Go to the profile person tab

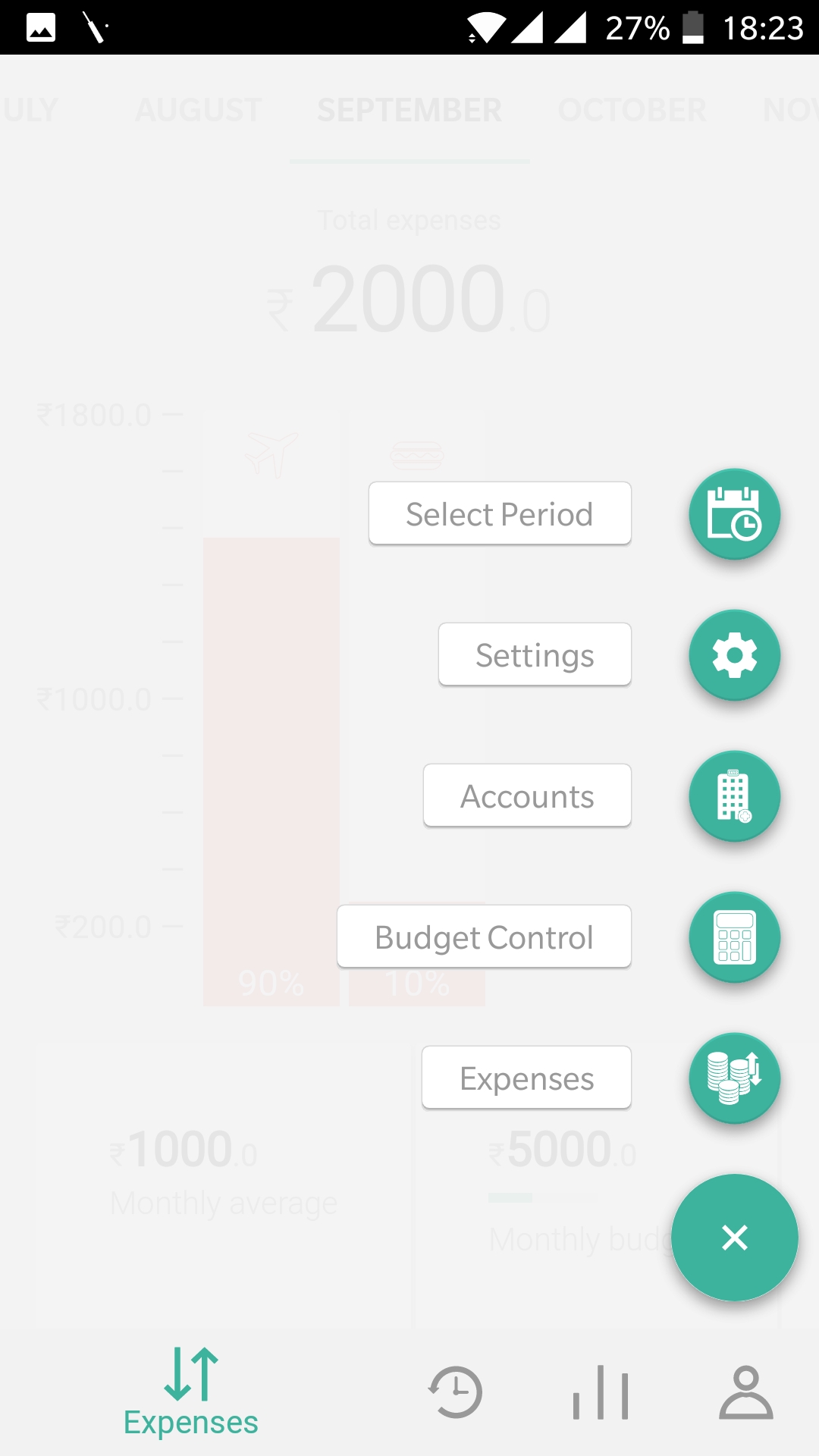pos(746,1392)
